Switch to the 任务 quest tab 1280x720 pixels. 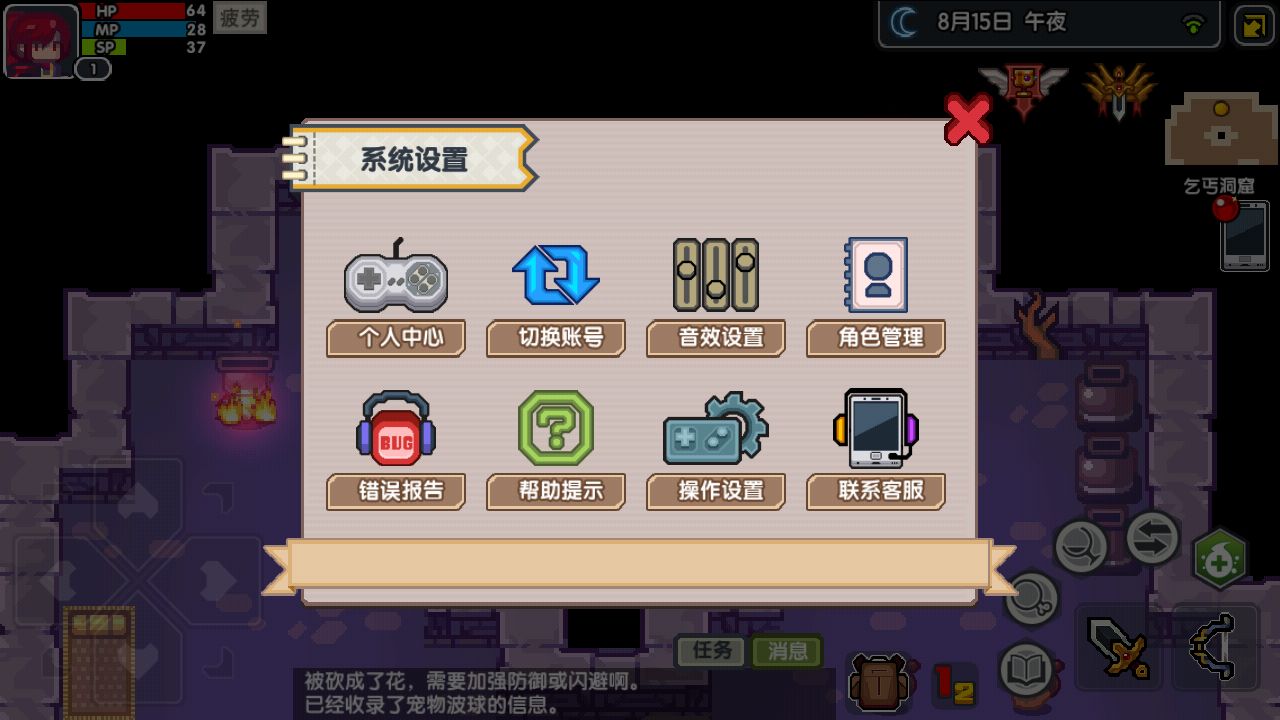pyautogui.click(x=712, y=651)
